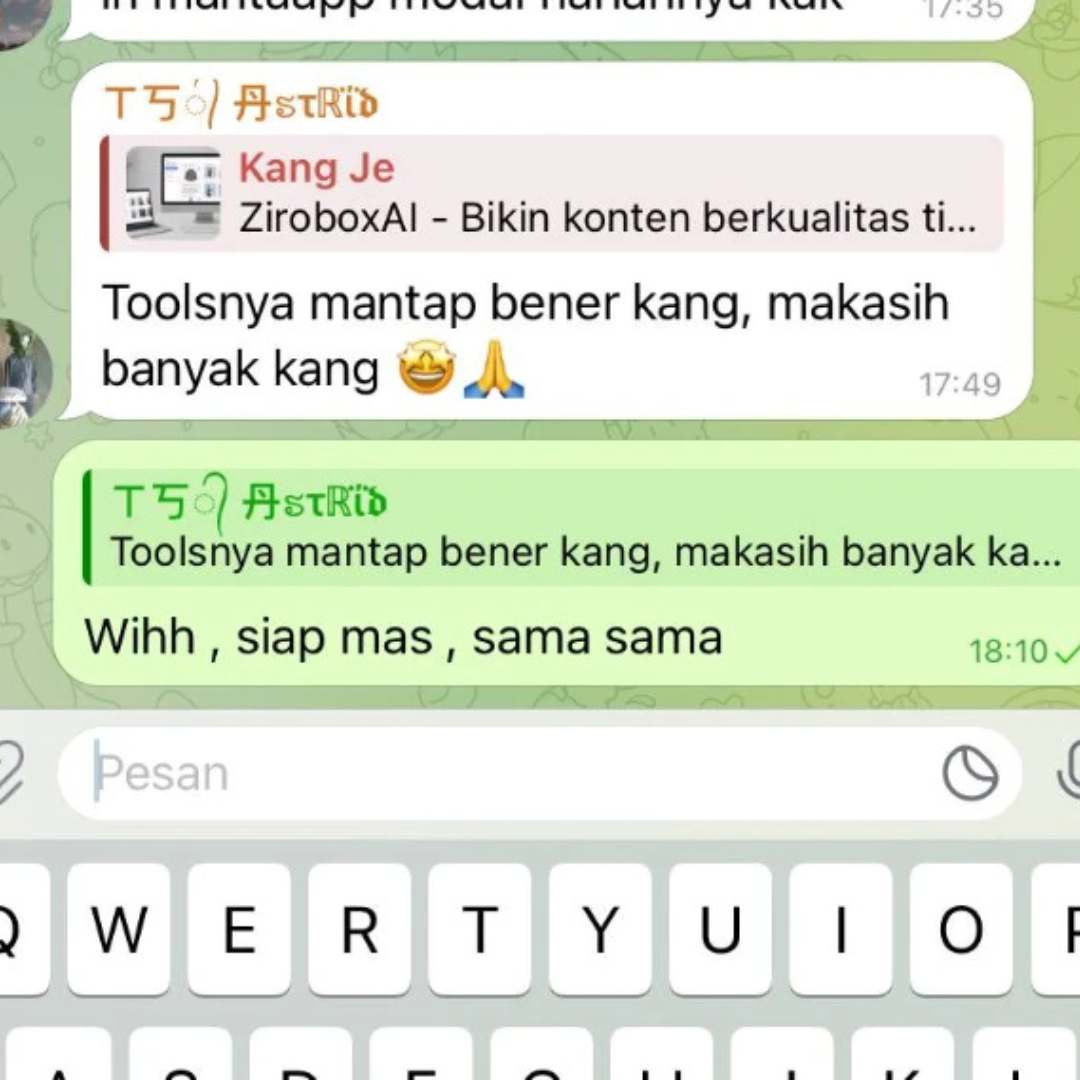The height and width of the screenshot is (1080, 1080).
Task: Open the sender avatar beside Toolsnya message
Action: pyautogui.click(x=22, y=374)
